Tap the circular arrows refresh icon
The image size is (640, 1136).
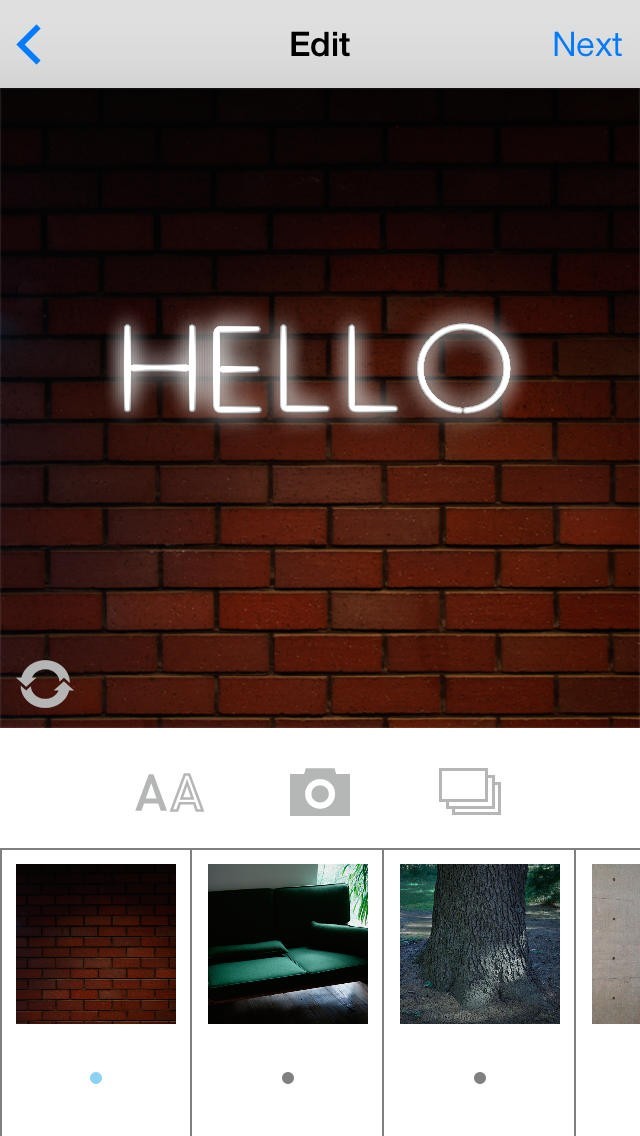coord(45,683)
